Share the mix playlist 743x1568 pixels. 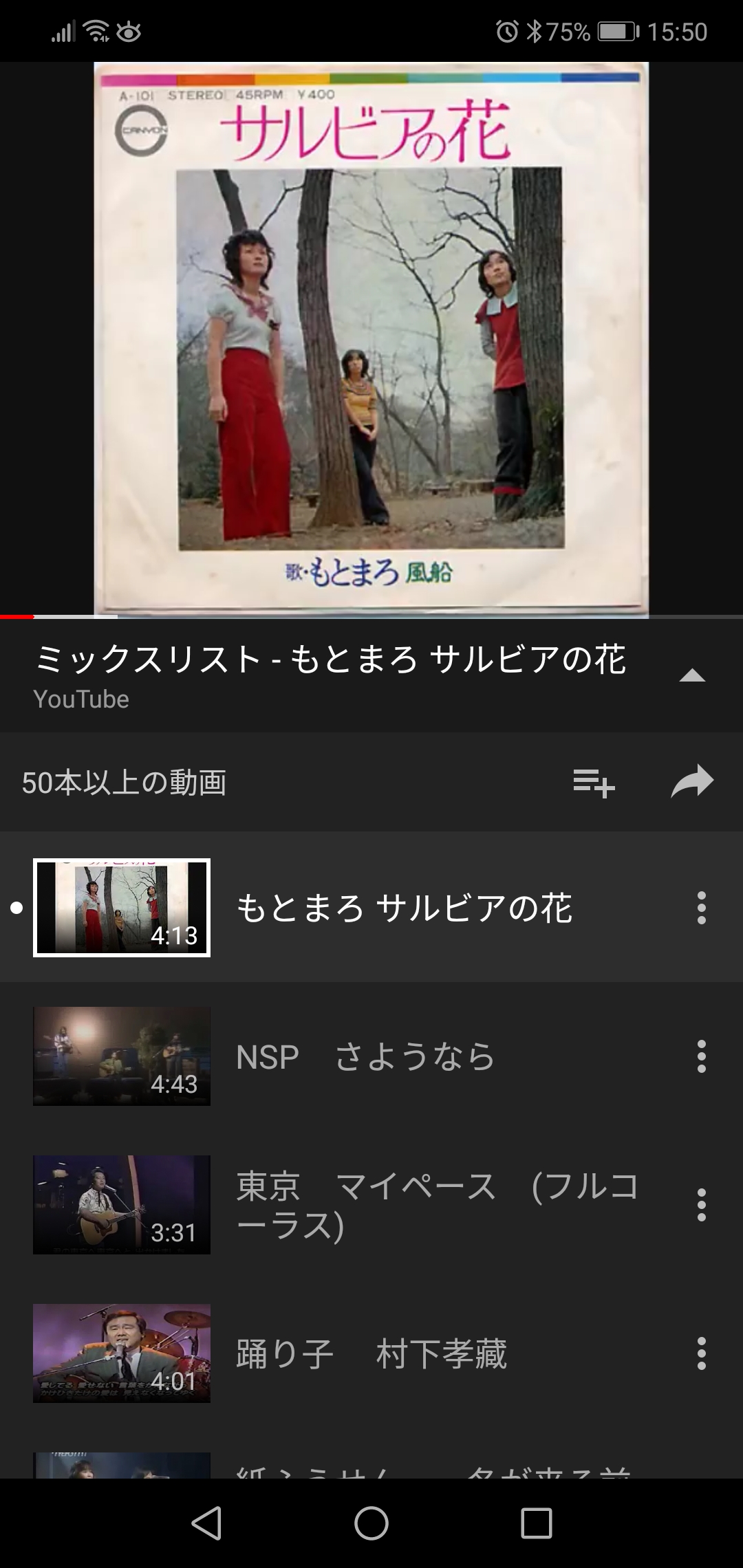click(x=692, y=782)
